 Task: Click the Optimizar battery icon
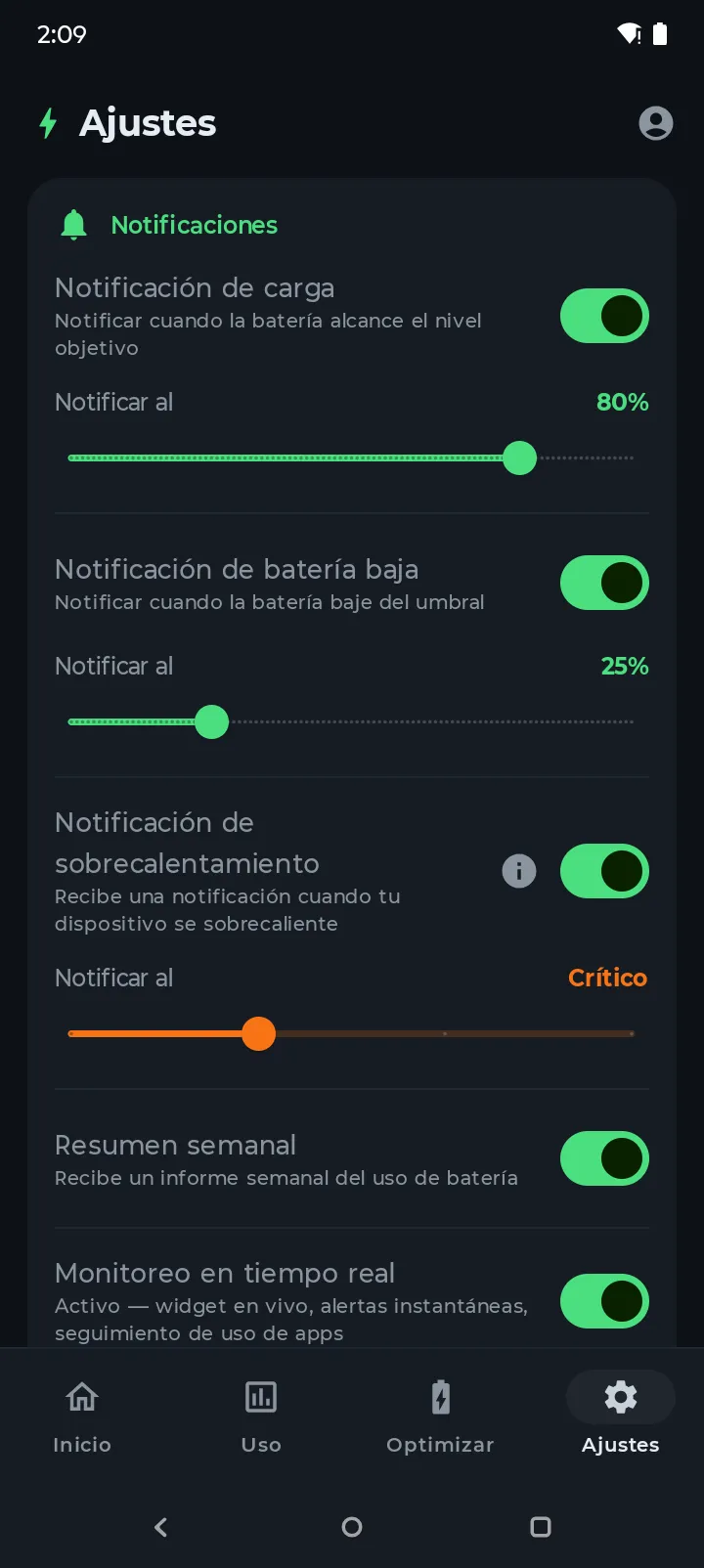441,1396
